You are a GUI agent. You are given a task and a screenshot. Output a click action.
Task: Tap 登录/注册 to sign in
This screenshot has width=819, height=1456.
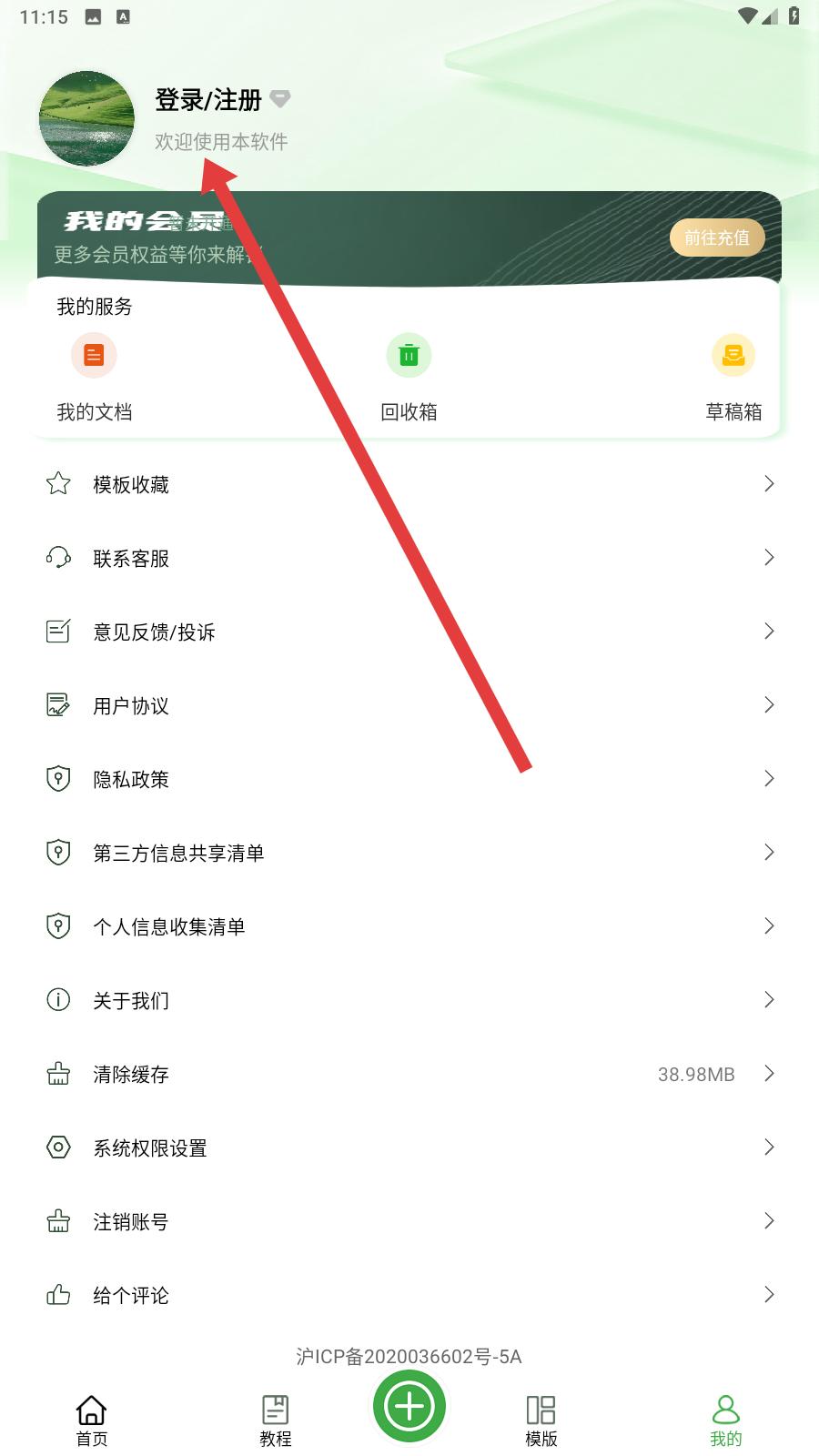[x=208, y=100]
